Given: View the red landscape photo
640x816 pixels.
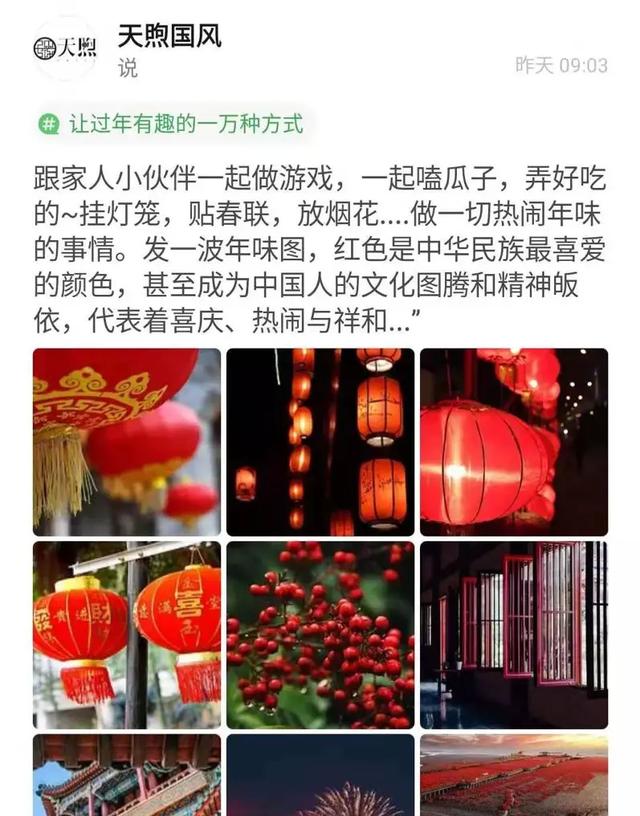Looking at the screenshot, I should (x=513, y=776).
